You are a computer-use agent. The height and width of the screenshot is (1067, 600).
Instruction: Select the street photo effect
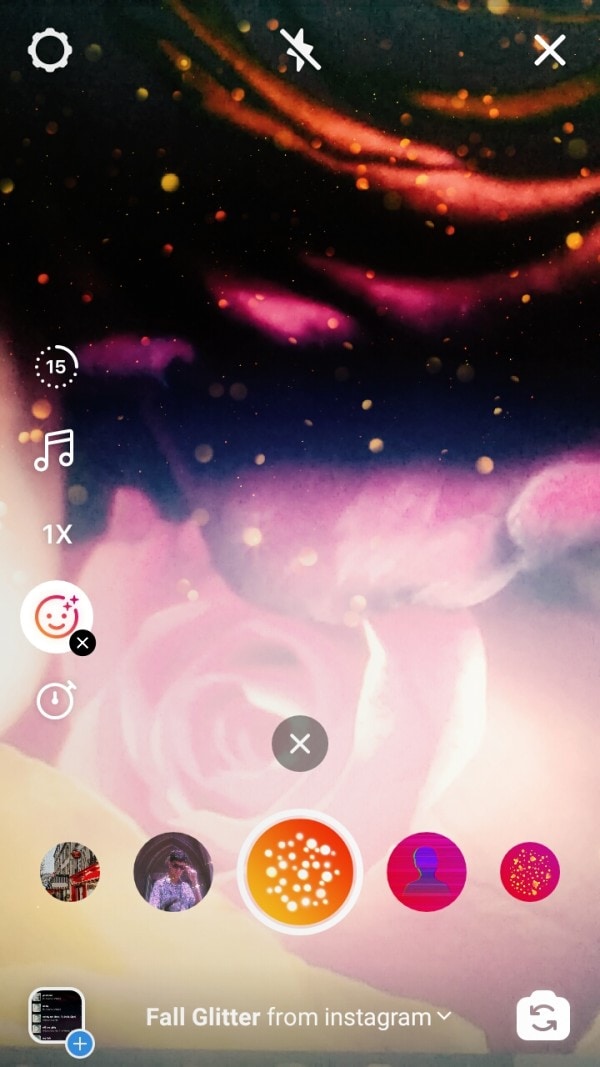click(69, 871)
